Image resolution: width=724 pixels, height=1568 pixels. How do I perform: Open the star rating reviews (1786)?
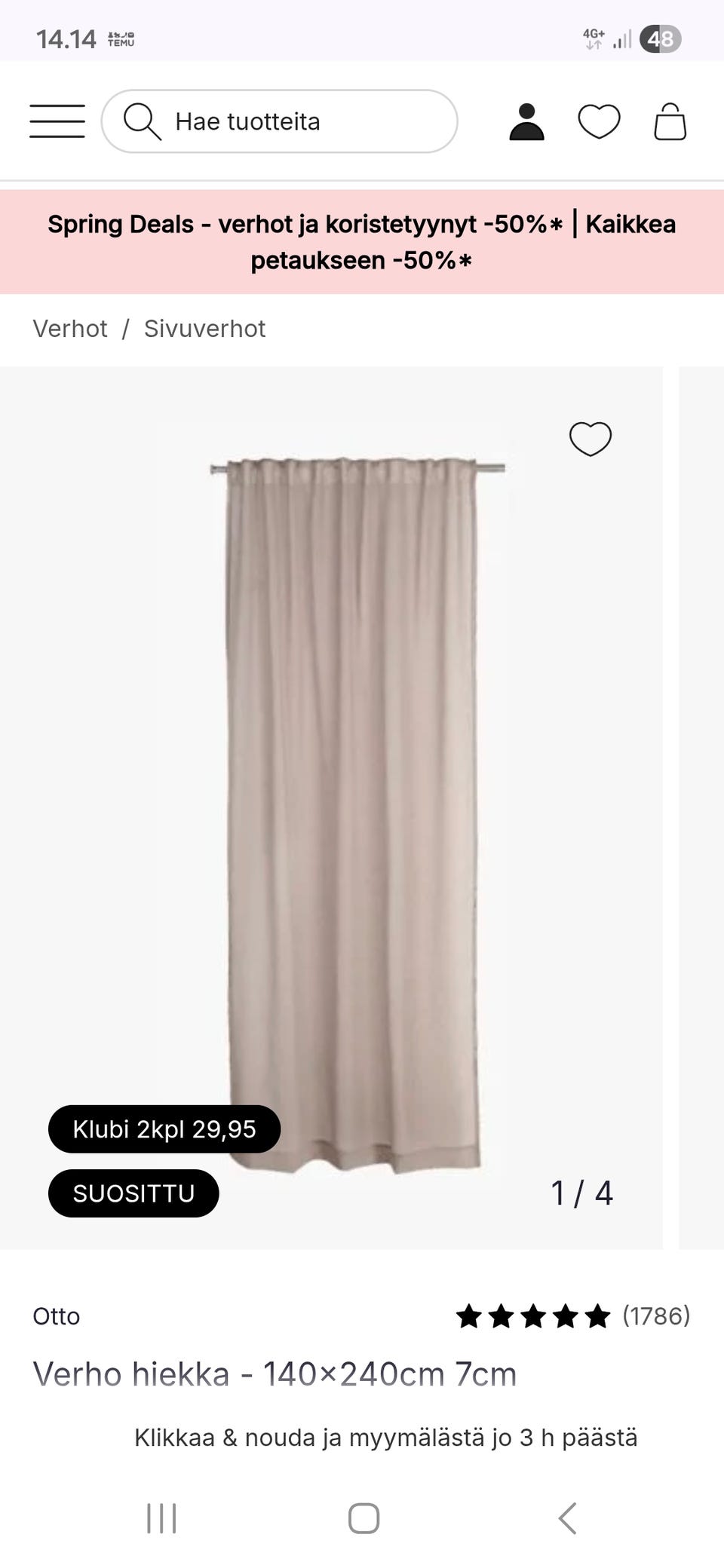click(573, 1316)
